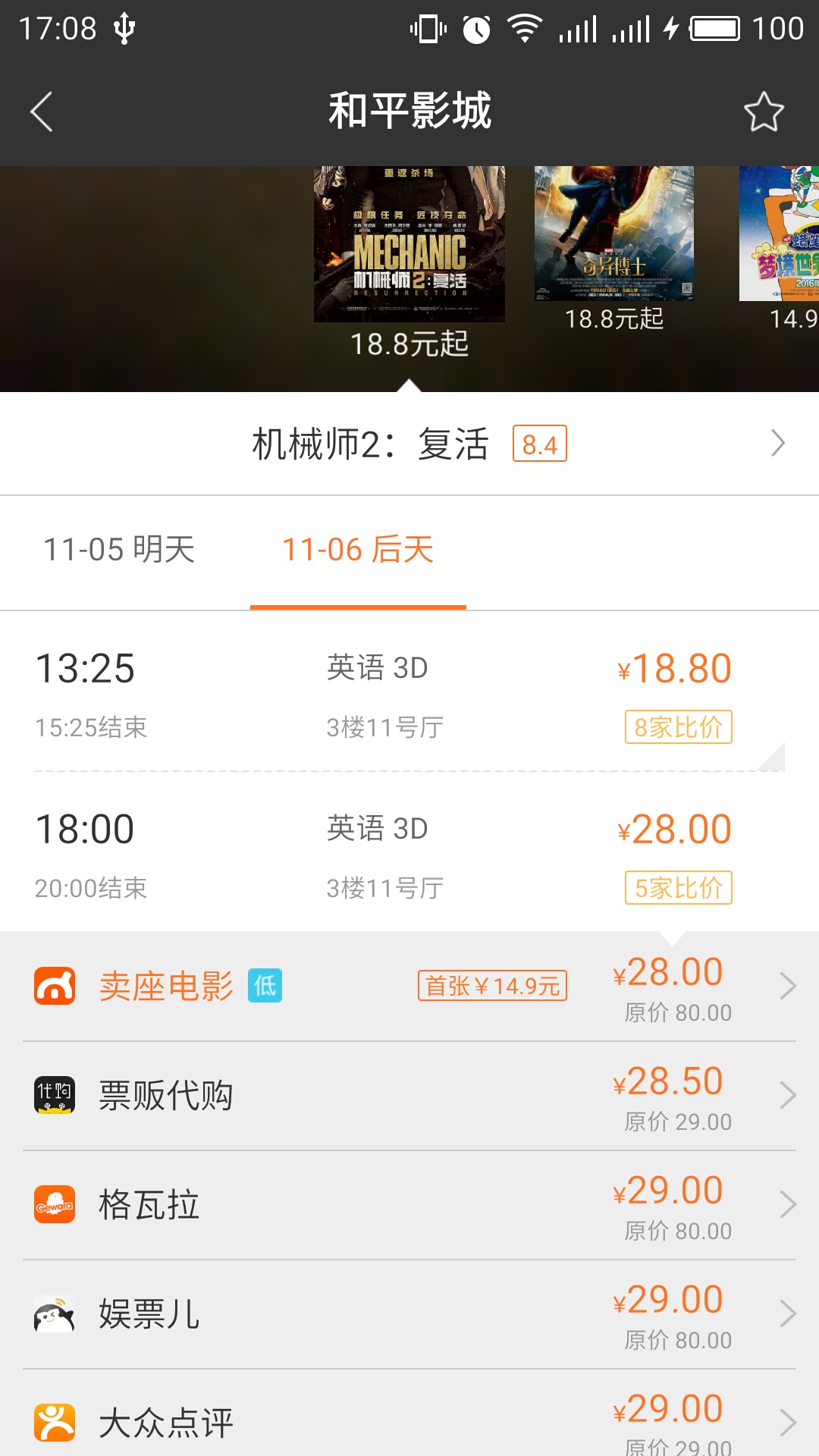Open the 格瓦拉 ticket option
The height and width of the screenshot is (1456, 819).
point(409,1205)
